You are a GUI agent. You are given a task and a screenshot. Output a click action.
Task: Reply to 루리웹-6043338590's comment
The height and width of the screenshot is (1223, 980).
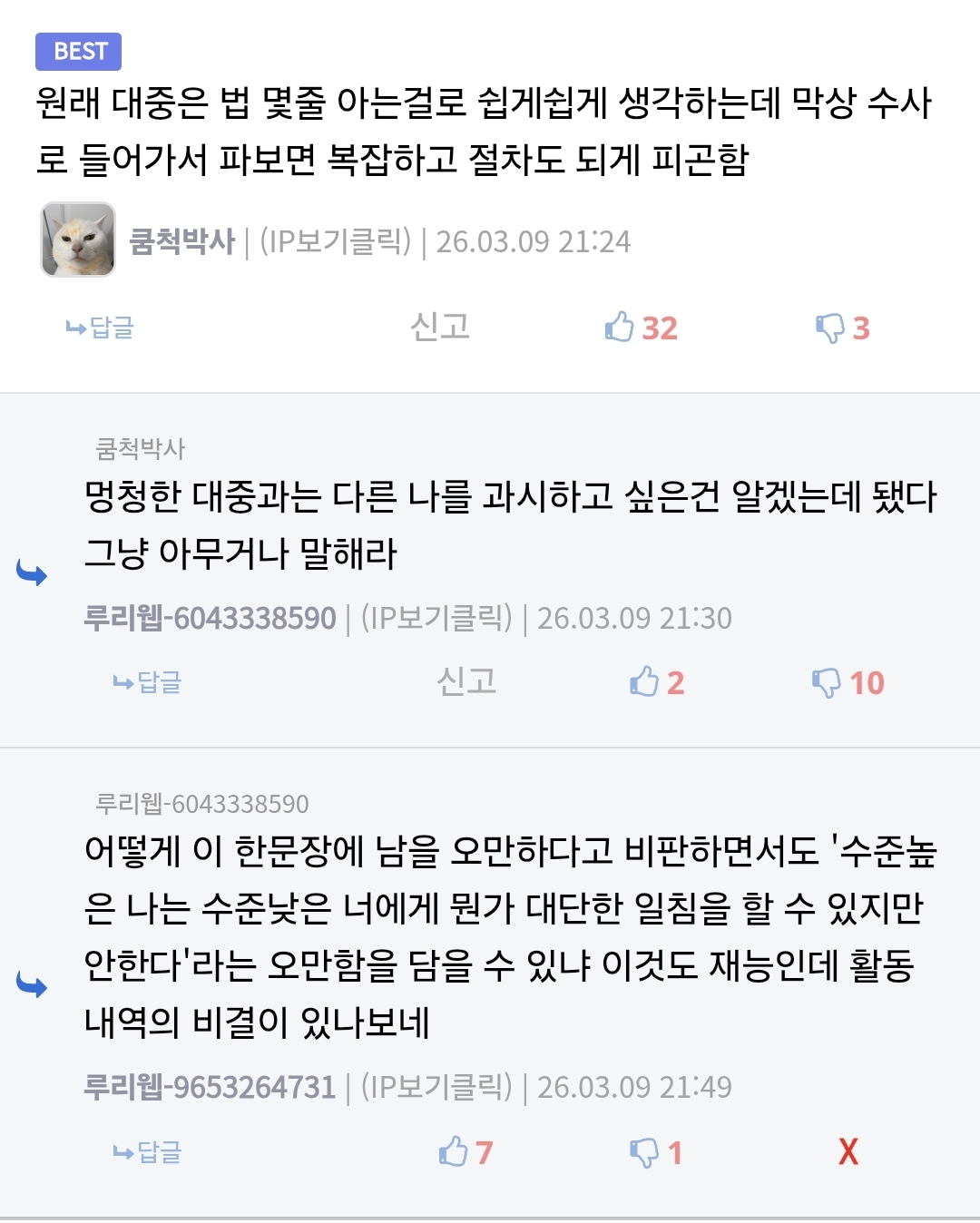[x=148, y=682]
